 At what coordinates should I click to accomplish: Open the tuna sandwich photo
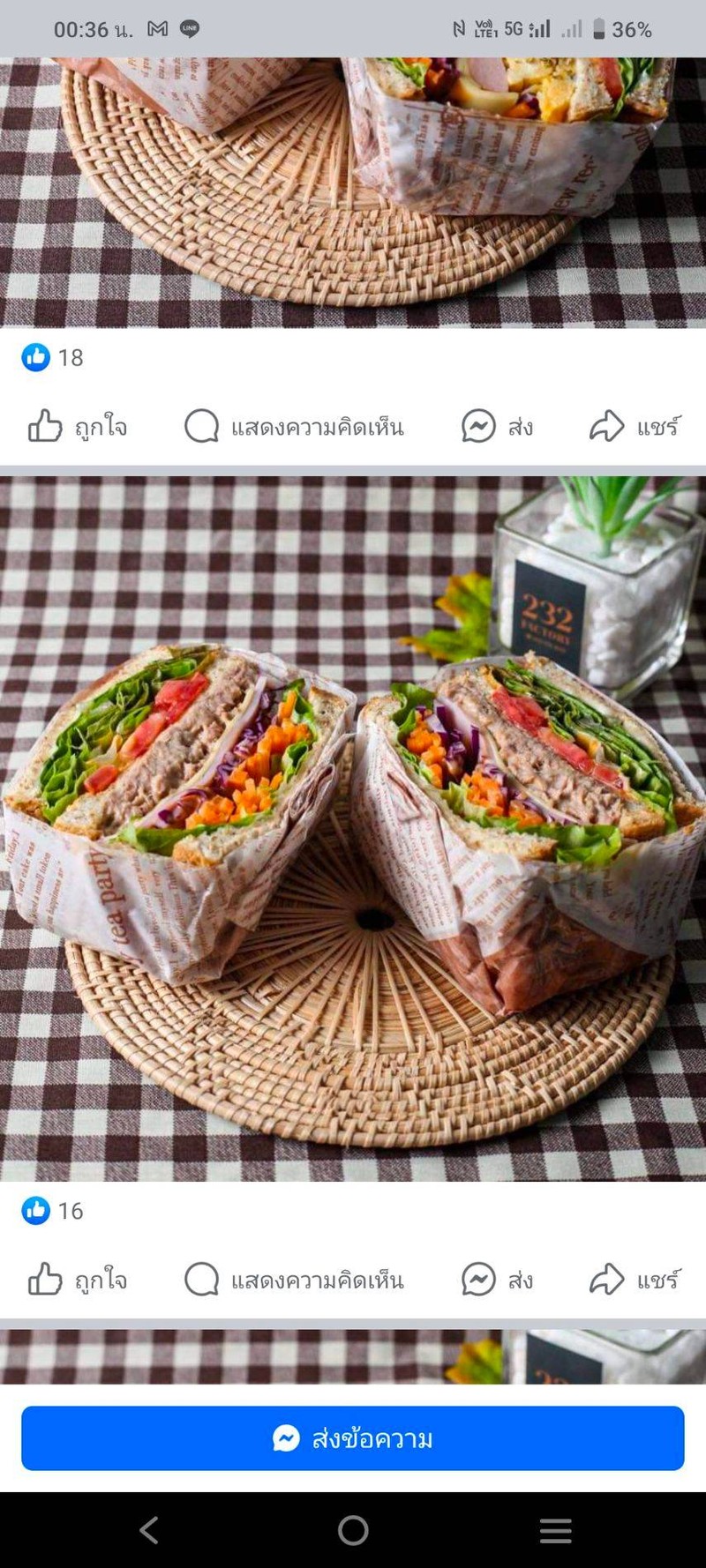point(353,827)
